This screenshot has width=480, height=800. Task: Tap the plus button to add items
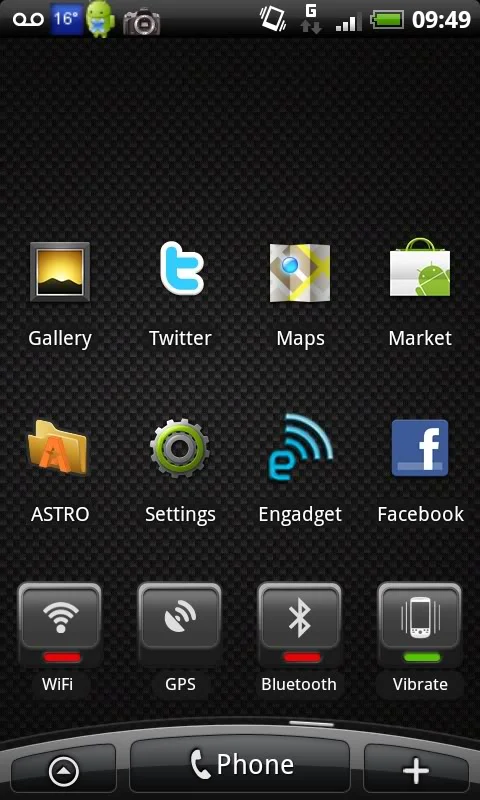click(416, 770)
